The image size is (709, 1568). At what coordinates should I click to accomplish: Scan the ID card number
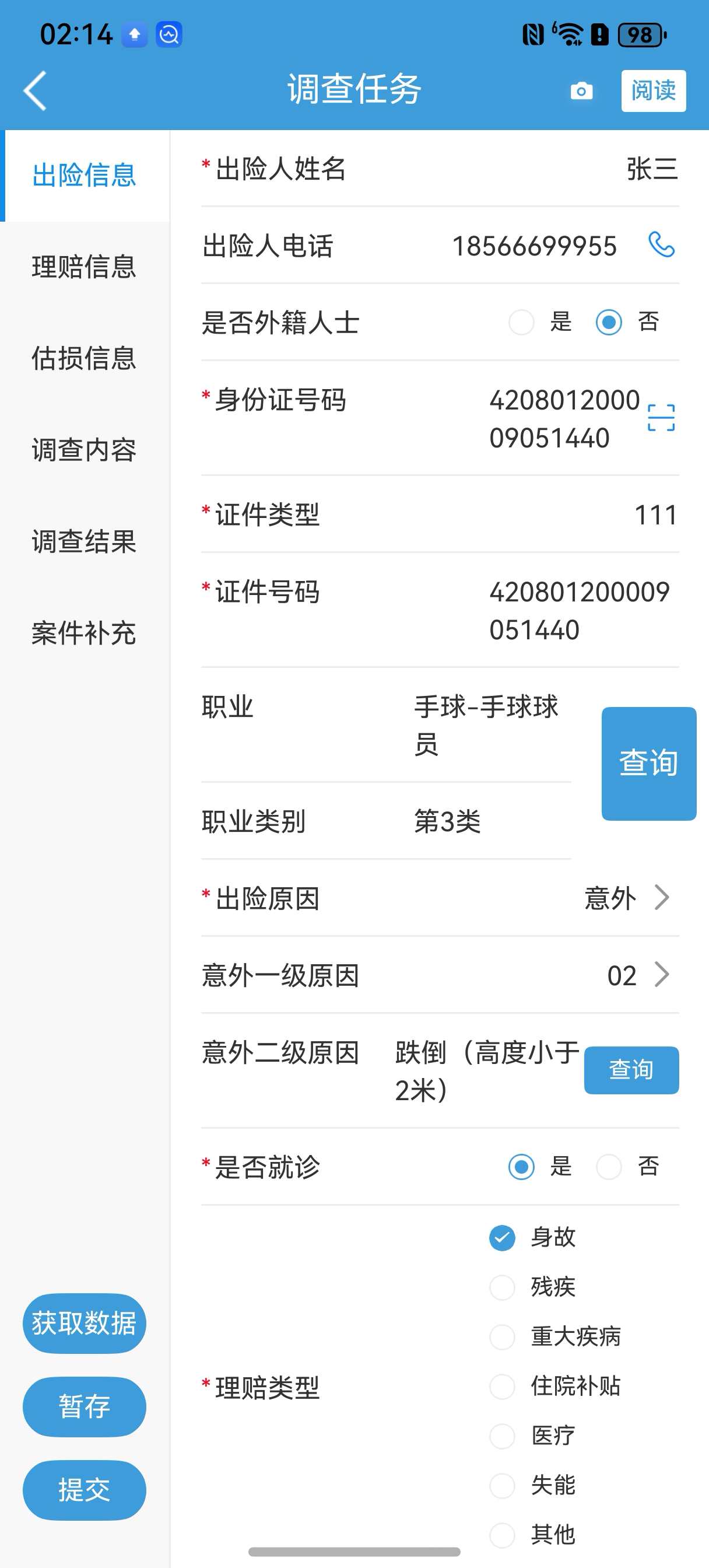(661, 418)
